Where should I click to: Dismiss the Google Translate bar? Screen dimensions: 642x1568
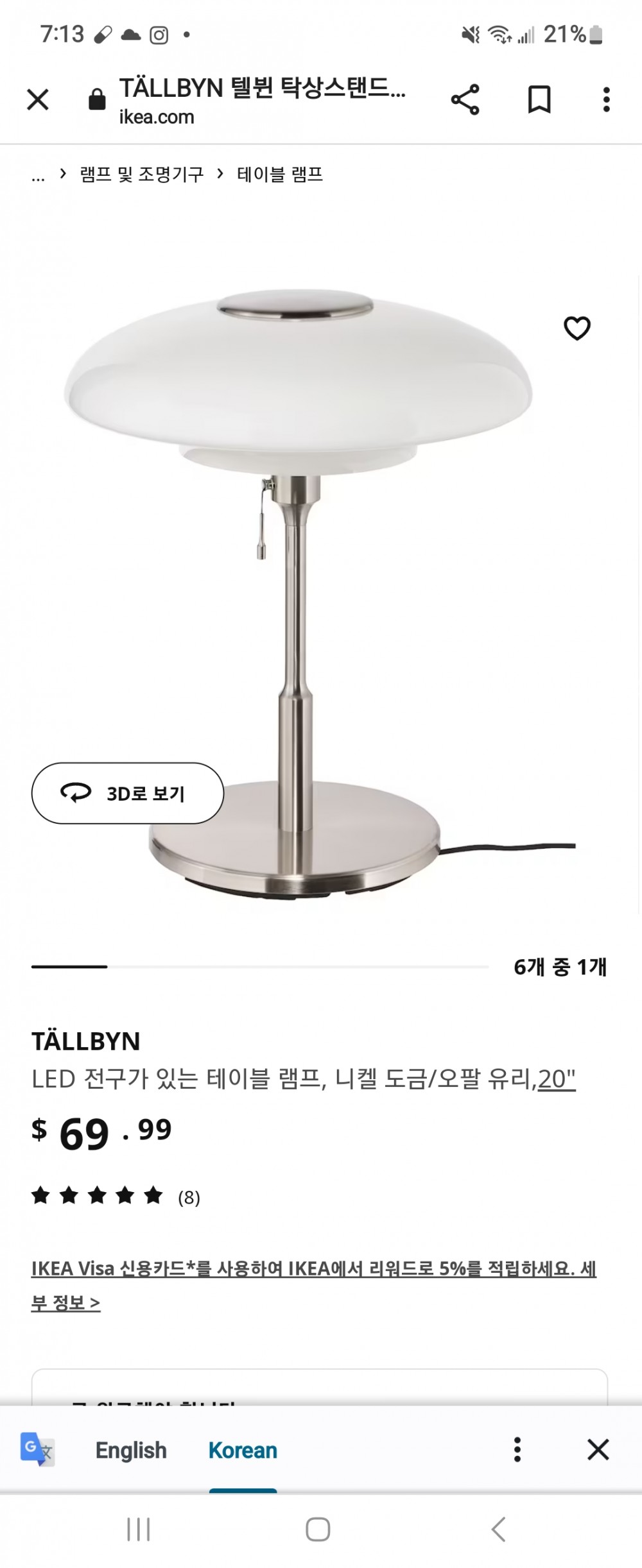[x=598, y=1449]
